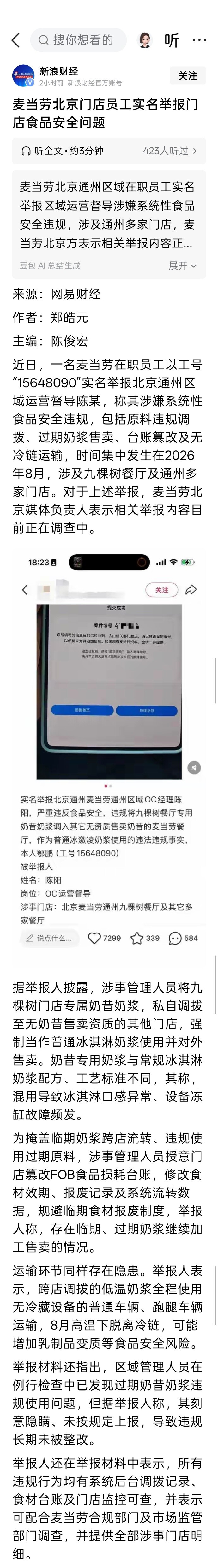Viewport: 218px width, 1568px height.
Task: Expand the AI summary via 展开
Action: pyautogui.click(x=183, y=265)
